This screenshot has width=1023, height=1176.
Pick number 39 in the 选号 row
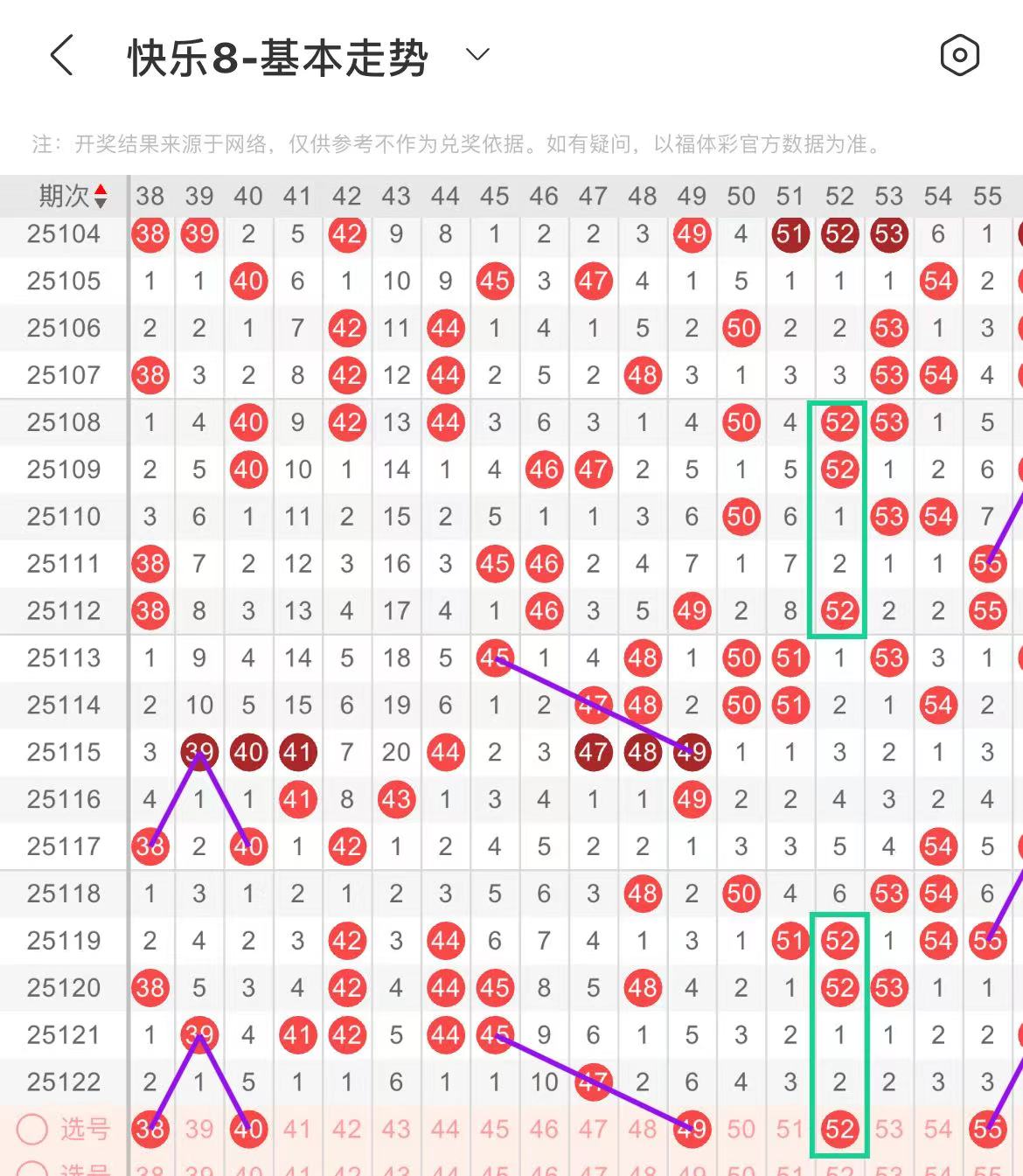click(x=199, y=1129)
